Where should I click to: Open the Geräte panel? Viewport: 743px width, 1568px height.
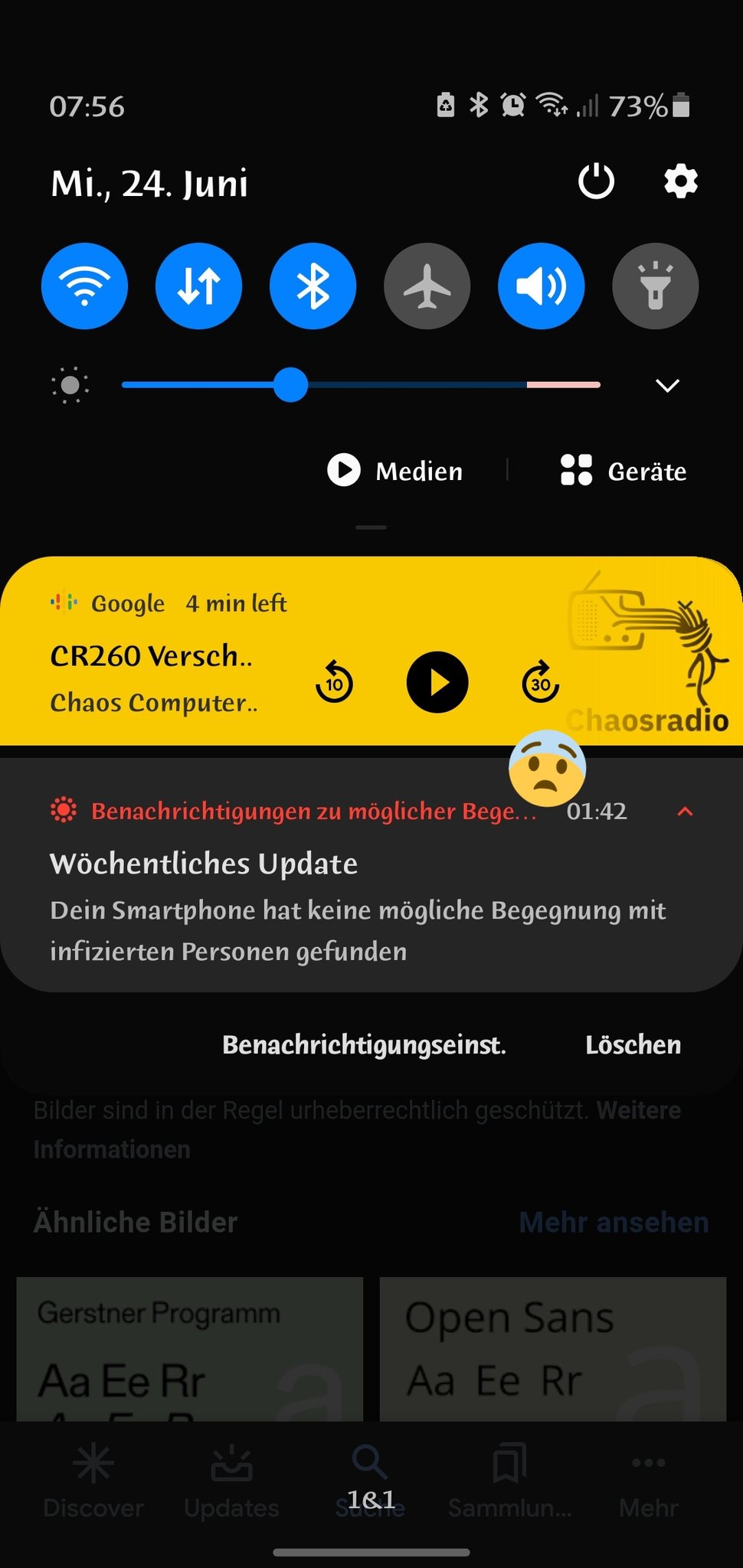click(x=624, y=471)
